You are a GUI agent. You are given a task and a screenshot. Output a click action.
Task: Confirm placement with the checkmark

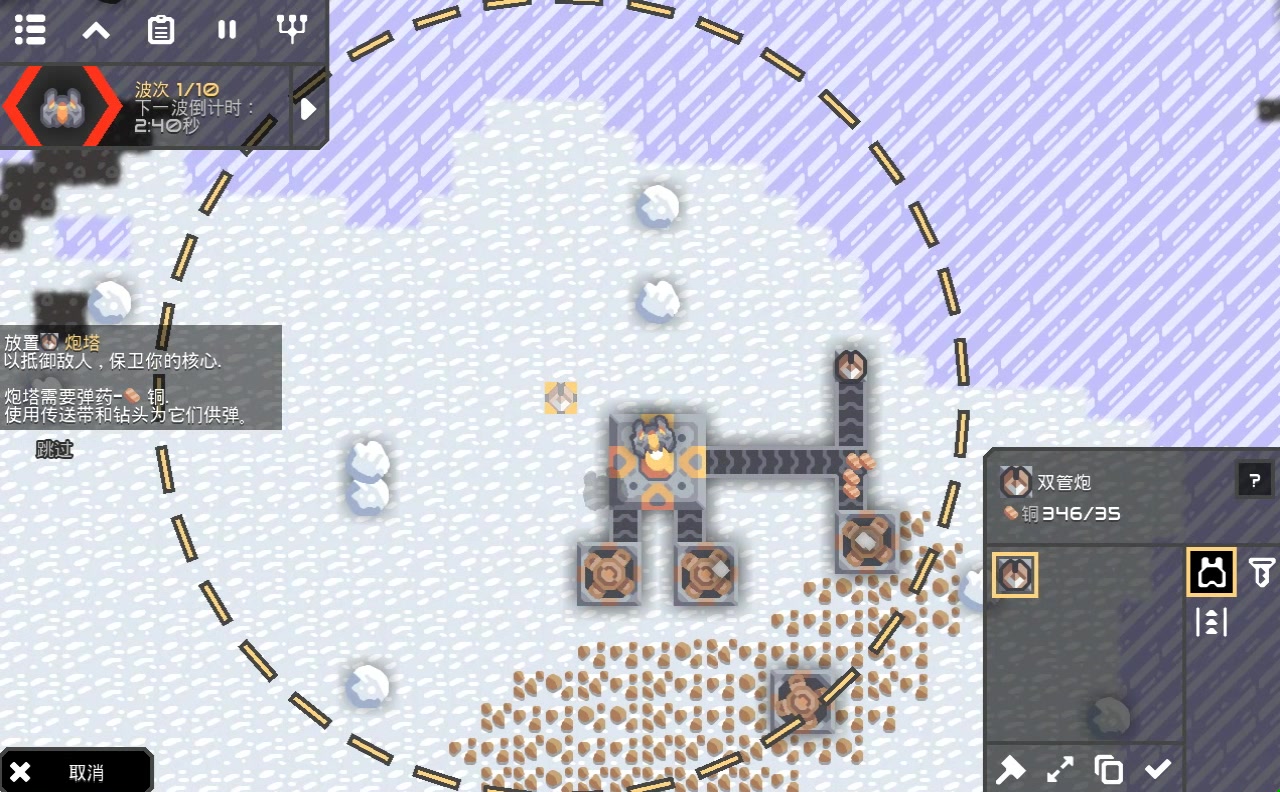[x=1158, y=769]
